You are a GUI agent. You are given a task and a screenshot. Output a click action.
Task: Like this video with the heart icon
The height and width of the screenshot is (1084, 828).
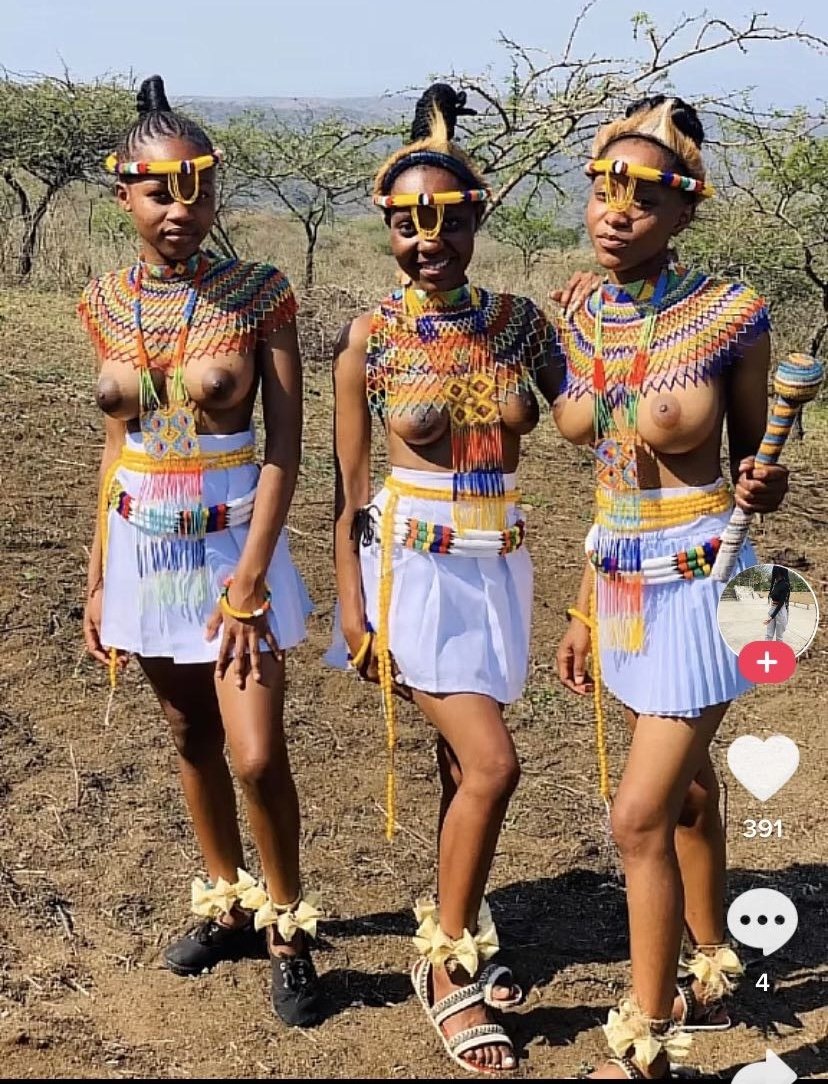tap(763, 767)
